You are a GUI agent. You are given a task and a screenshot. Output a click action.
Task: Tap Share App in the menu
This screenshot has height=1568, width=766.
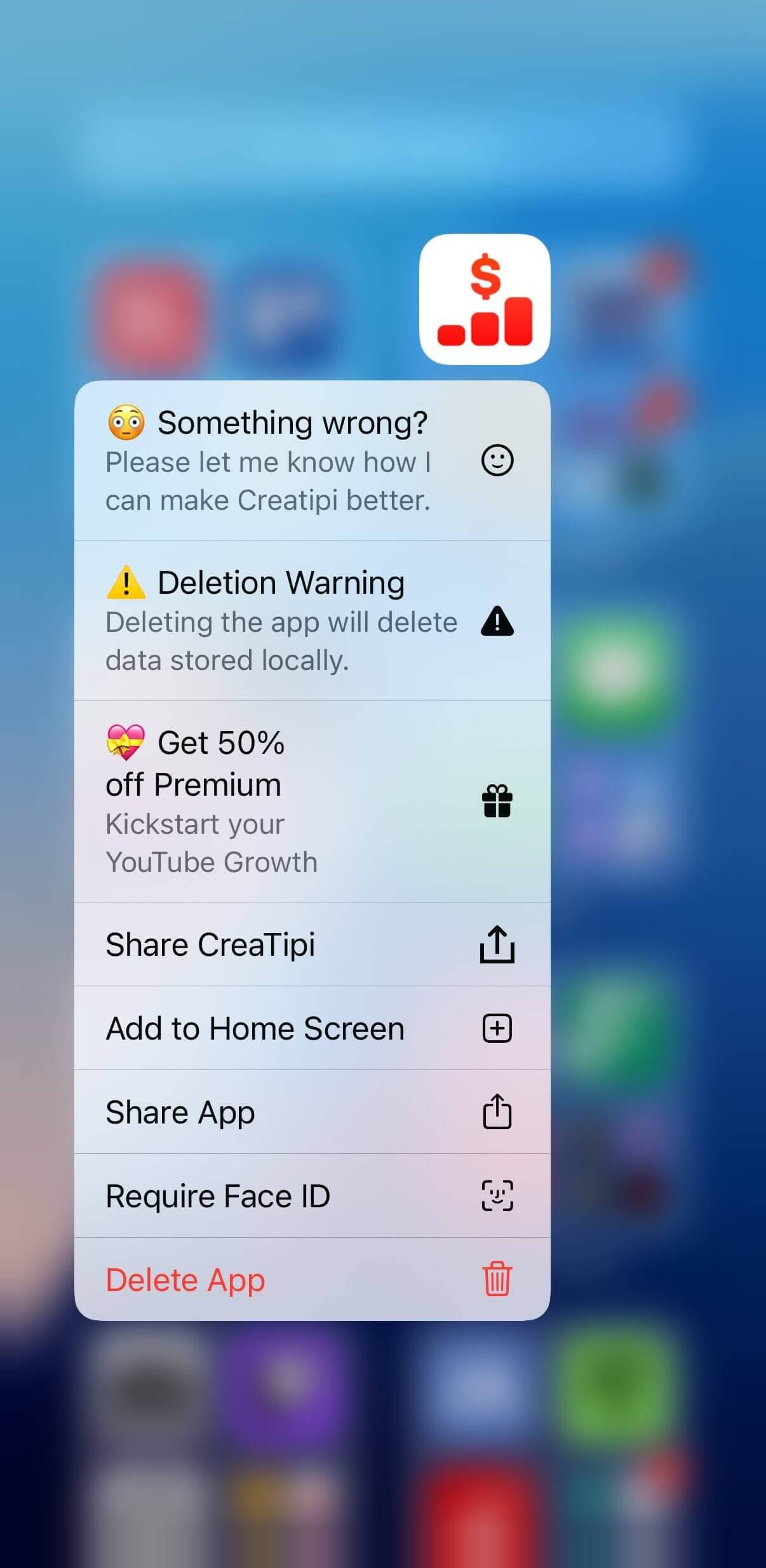(x=311, y=1112)
